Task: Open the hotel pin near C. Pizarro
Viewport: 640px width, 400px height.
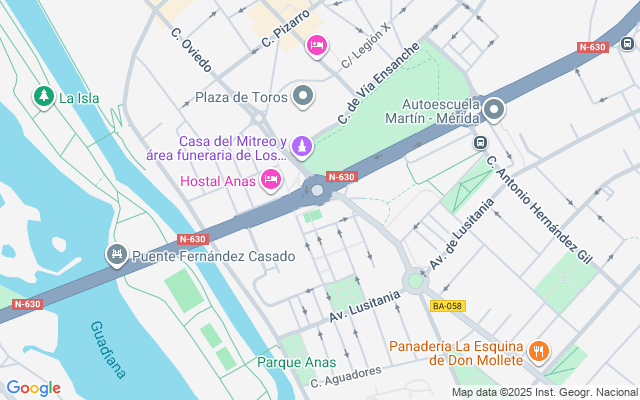Action: click(x=317, y=45)
